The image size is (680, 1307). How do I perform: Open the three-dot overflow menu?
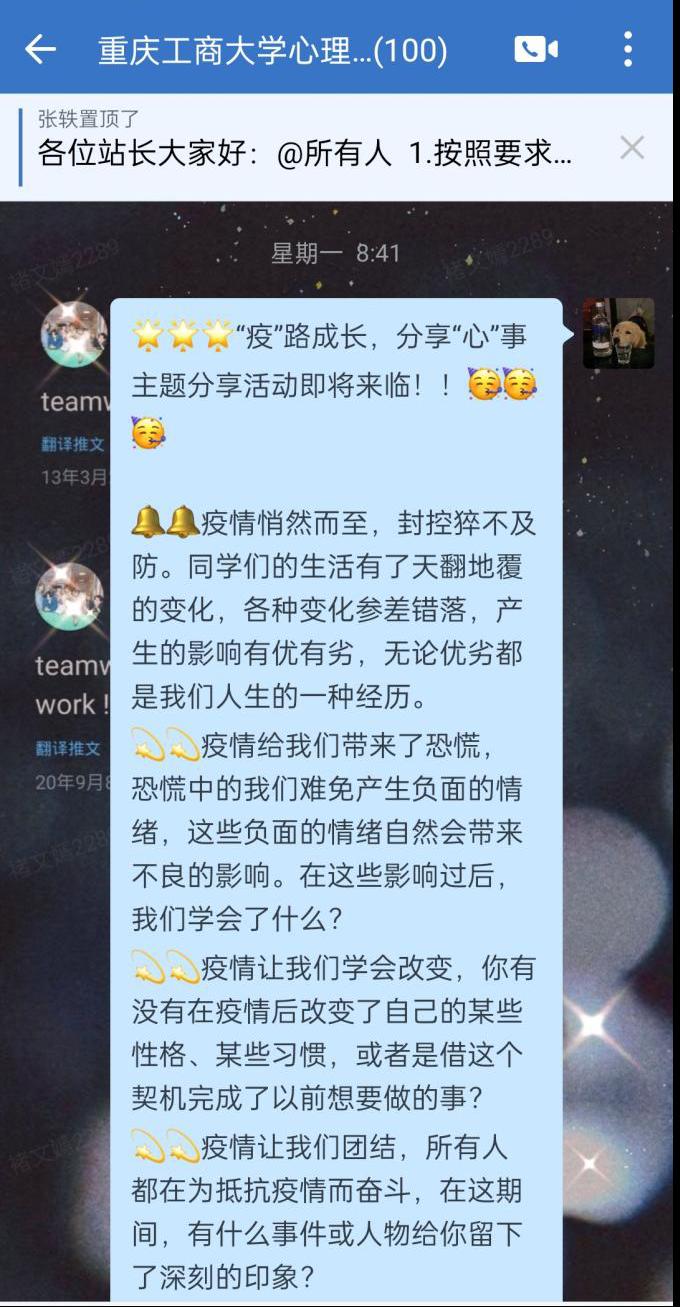628,49
